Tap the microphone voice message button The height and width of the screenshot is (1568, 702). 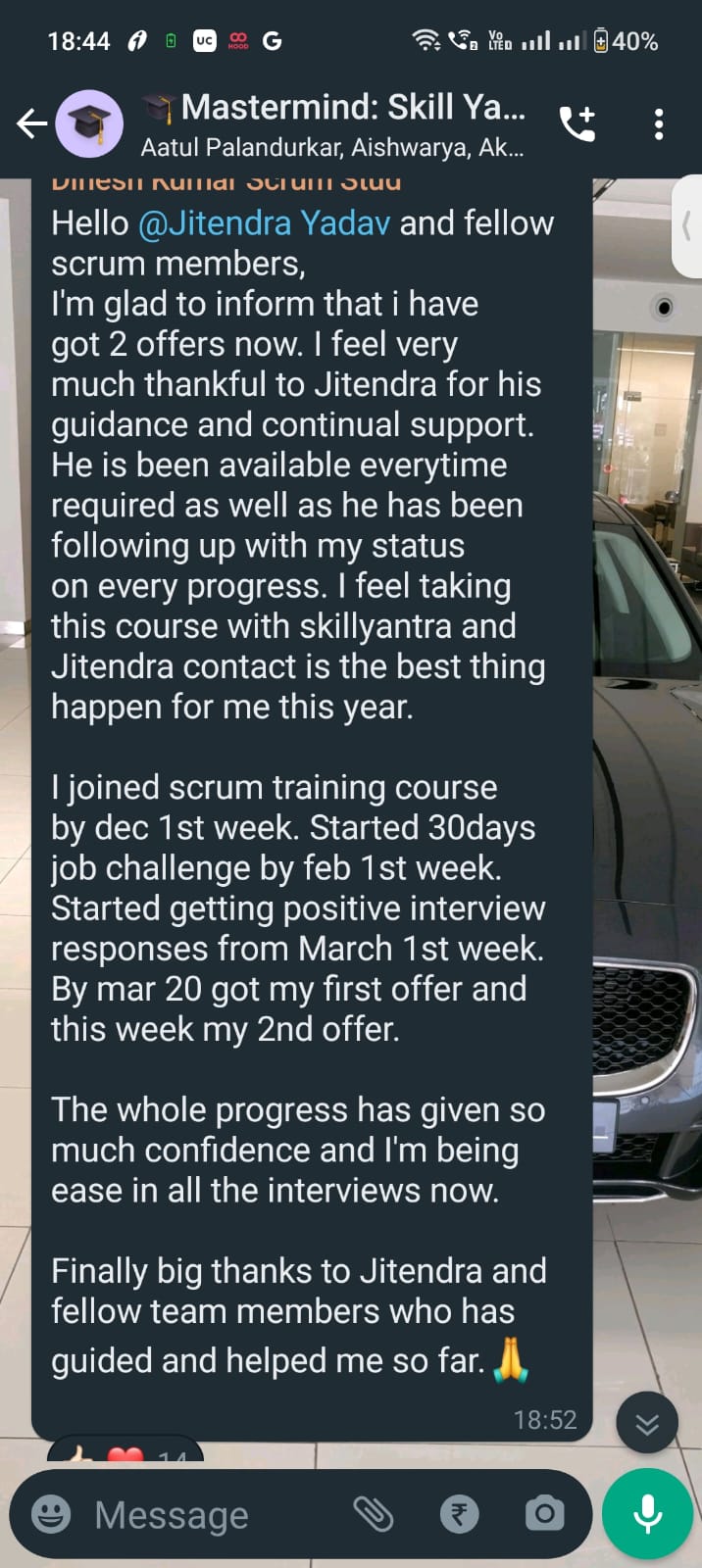[x=647, y=1514]
